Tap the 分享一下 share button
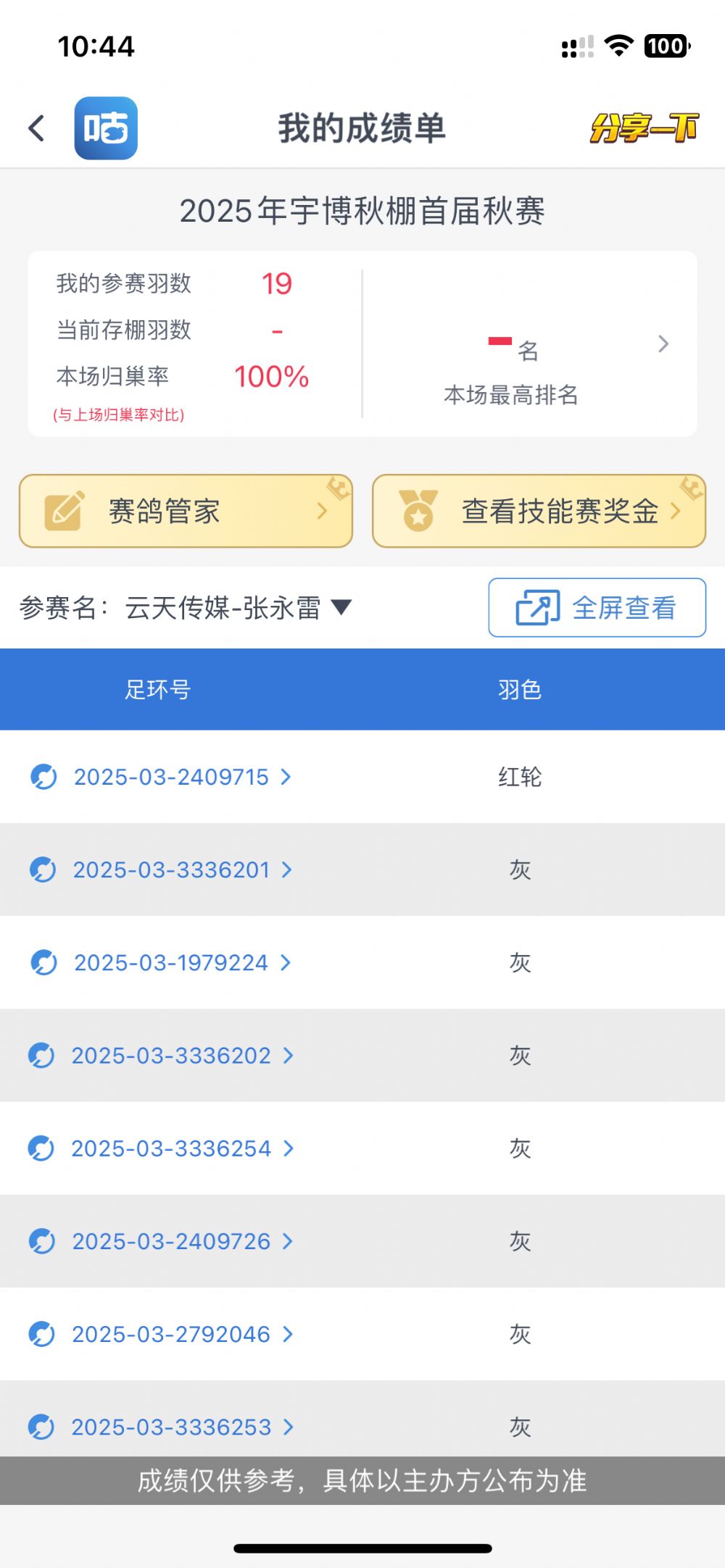Viewport: 725px width, 1568px height. [x=644, y=128]
